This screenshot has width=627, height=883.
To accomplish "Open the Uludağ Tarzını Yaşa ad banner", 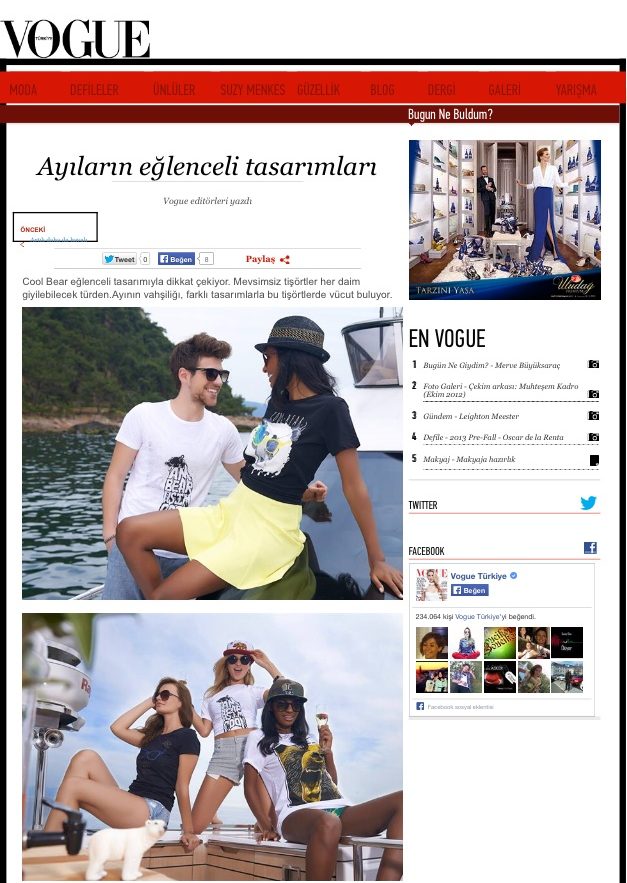I will (504, 219).
